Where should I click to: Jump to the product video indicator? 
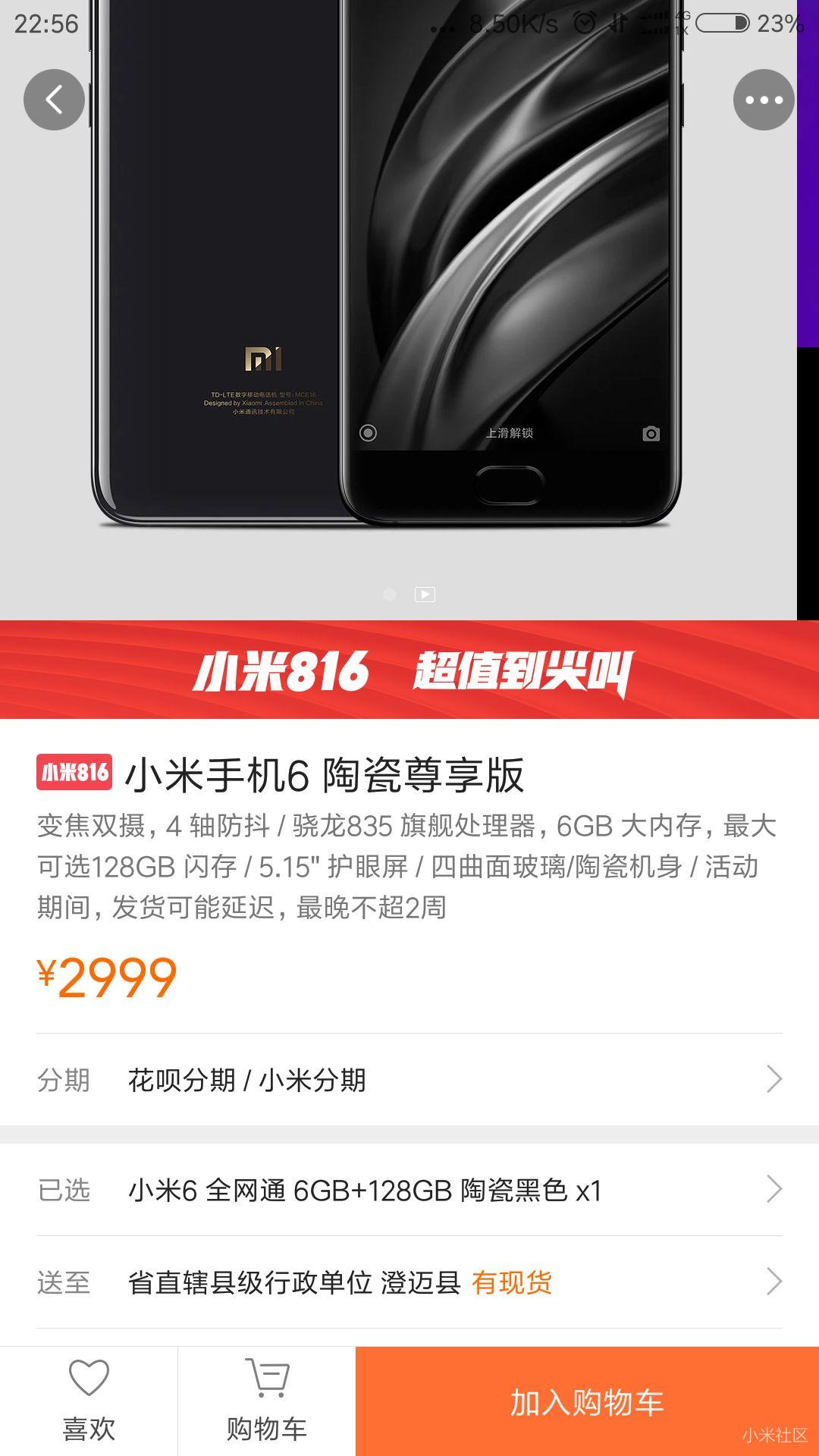[x=425, y=595]
